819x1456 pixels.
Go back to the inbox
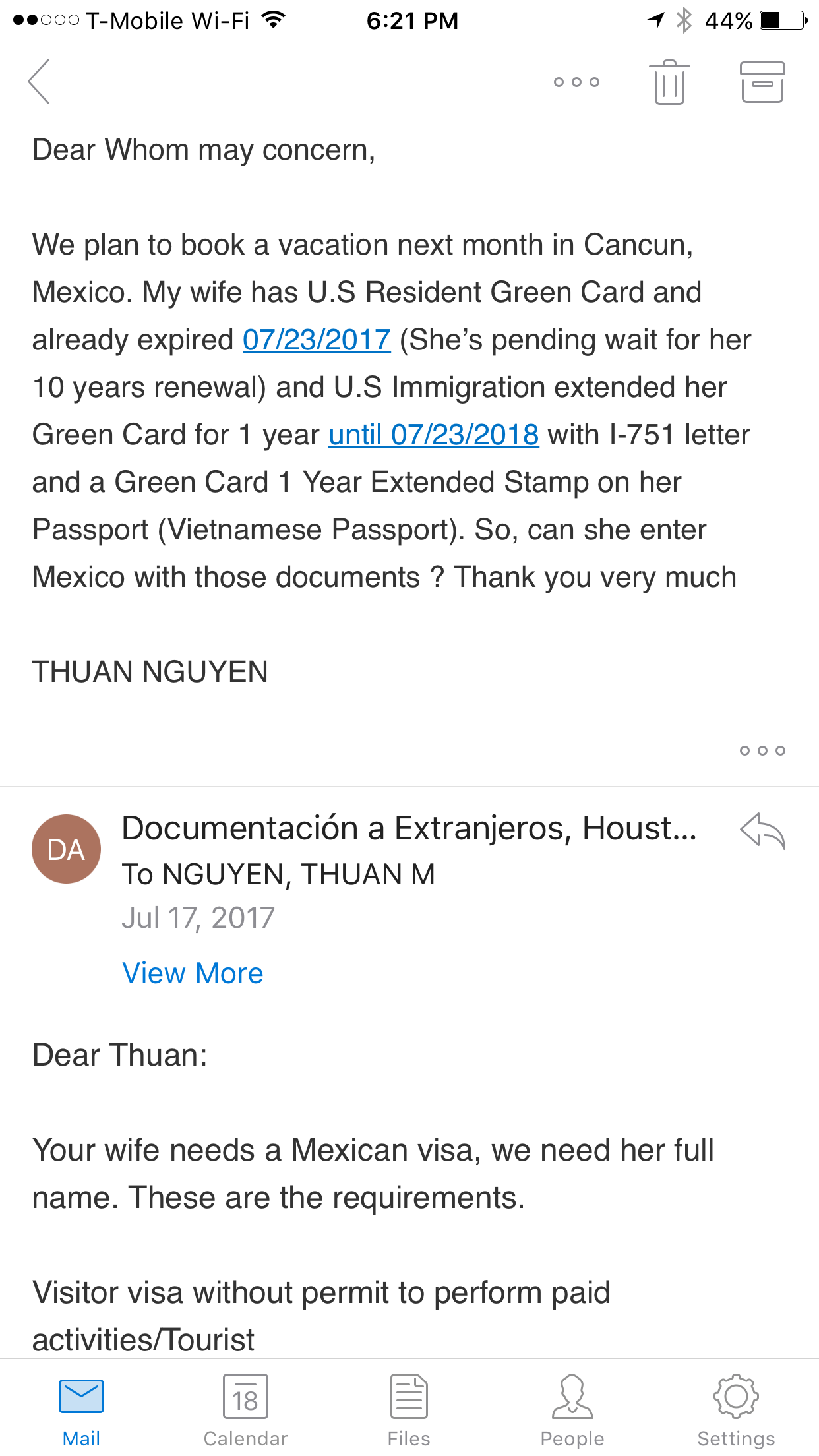[39, 81]
